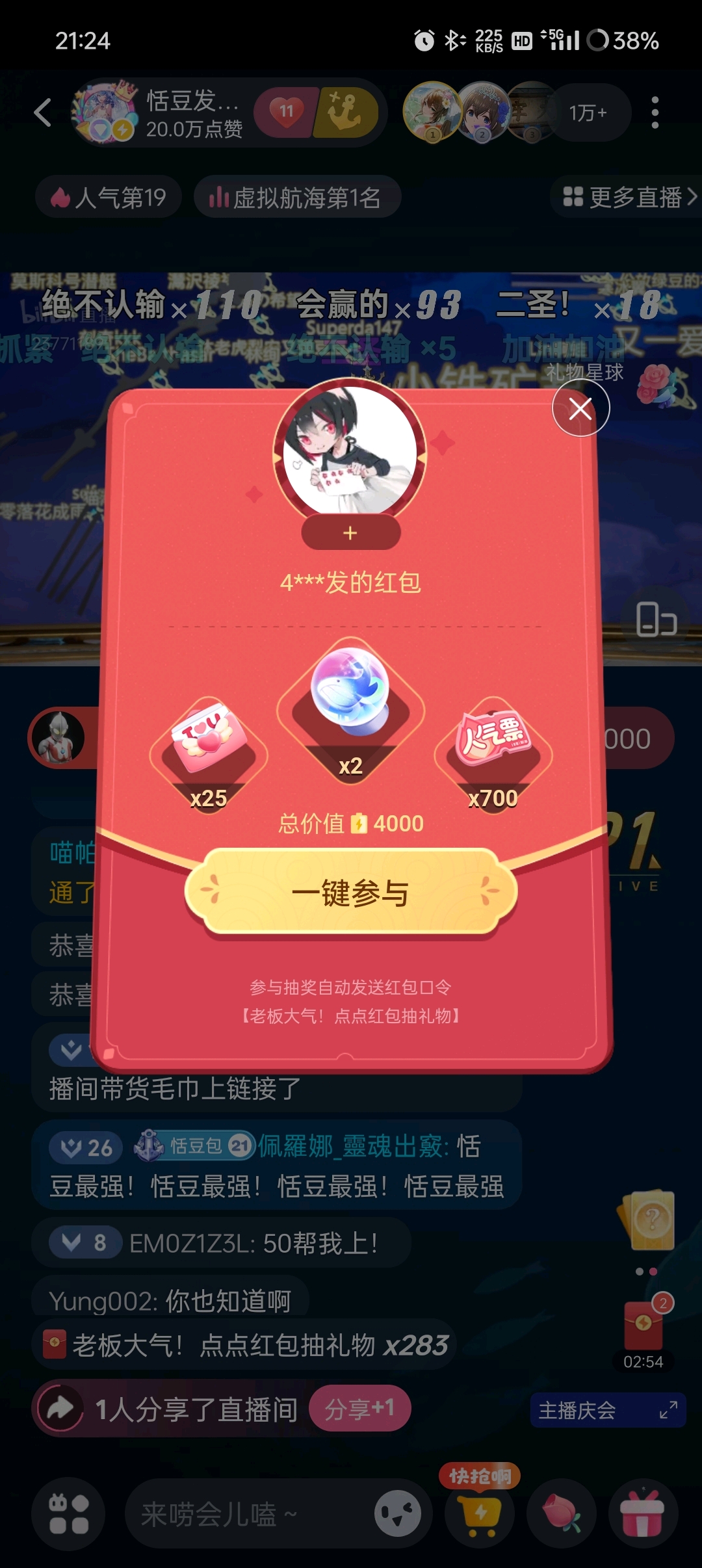Open the four-square grid menu at bottom
This screenshot has width=702, height=1568.
point(69,1514)
